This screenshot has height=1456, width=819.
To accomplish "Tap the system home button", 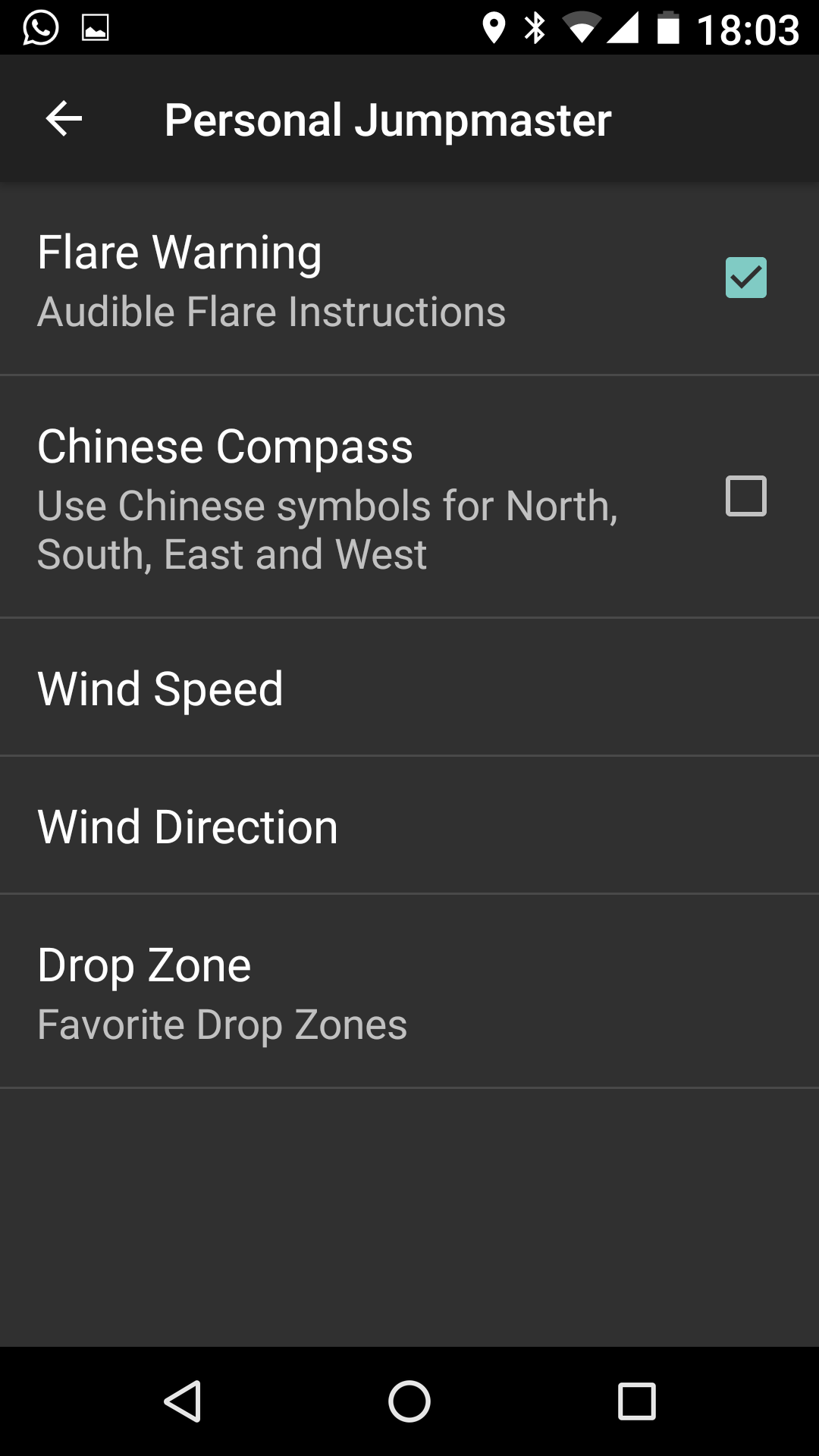I will click(409, 1401).
